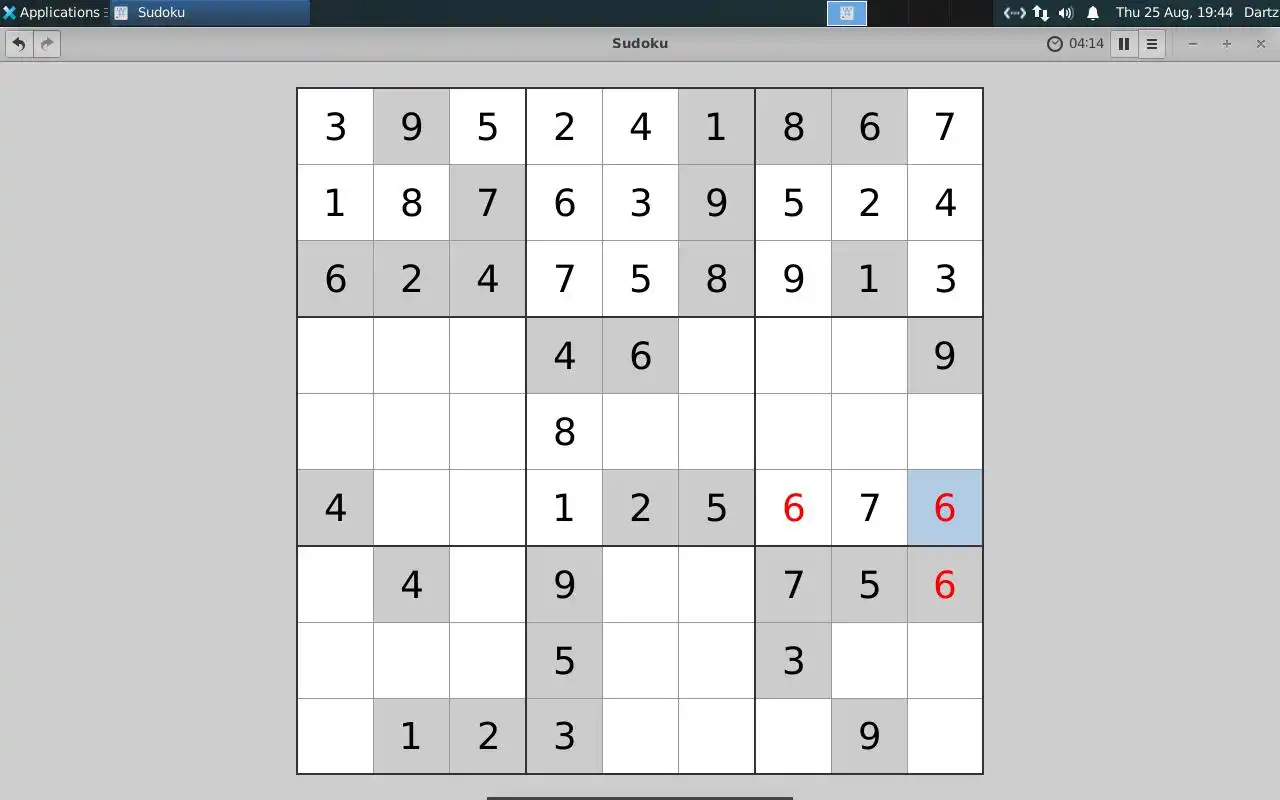Open the volume control in the panel
This screenshot has height=800, width=1280.
click(x=1066, y=13)
